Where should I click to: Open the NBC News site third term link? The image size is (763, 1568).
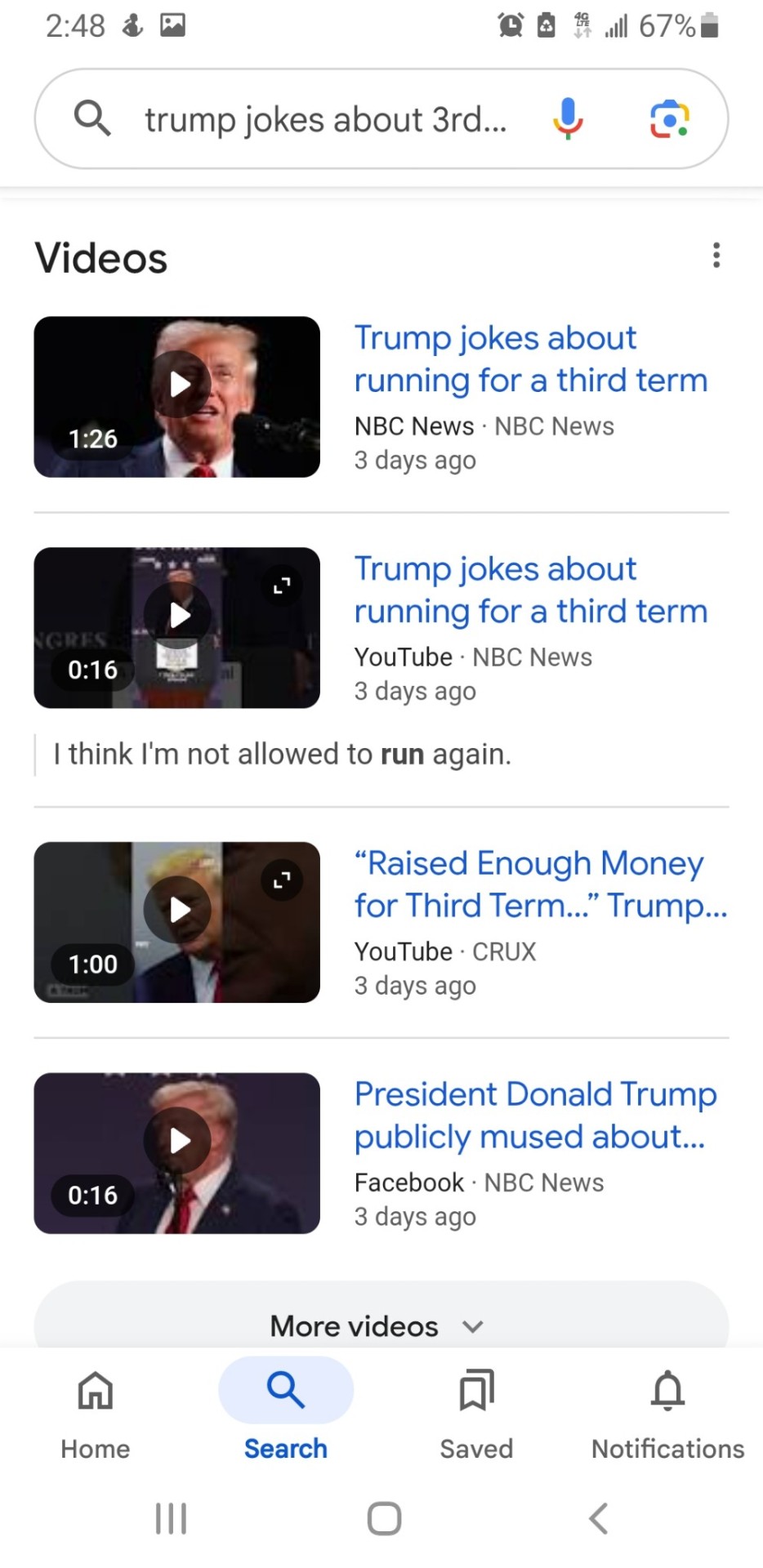[530, 359]
